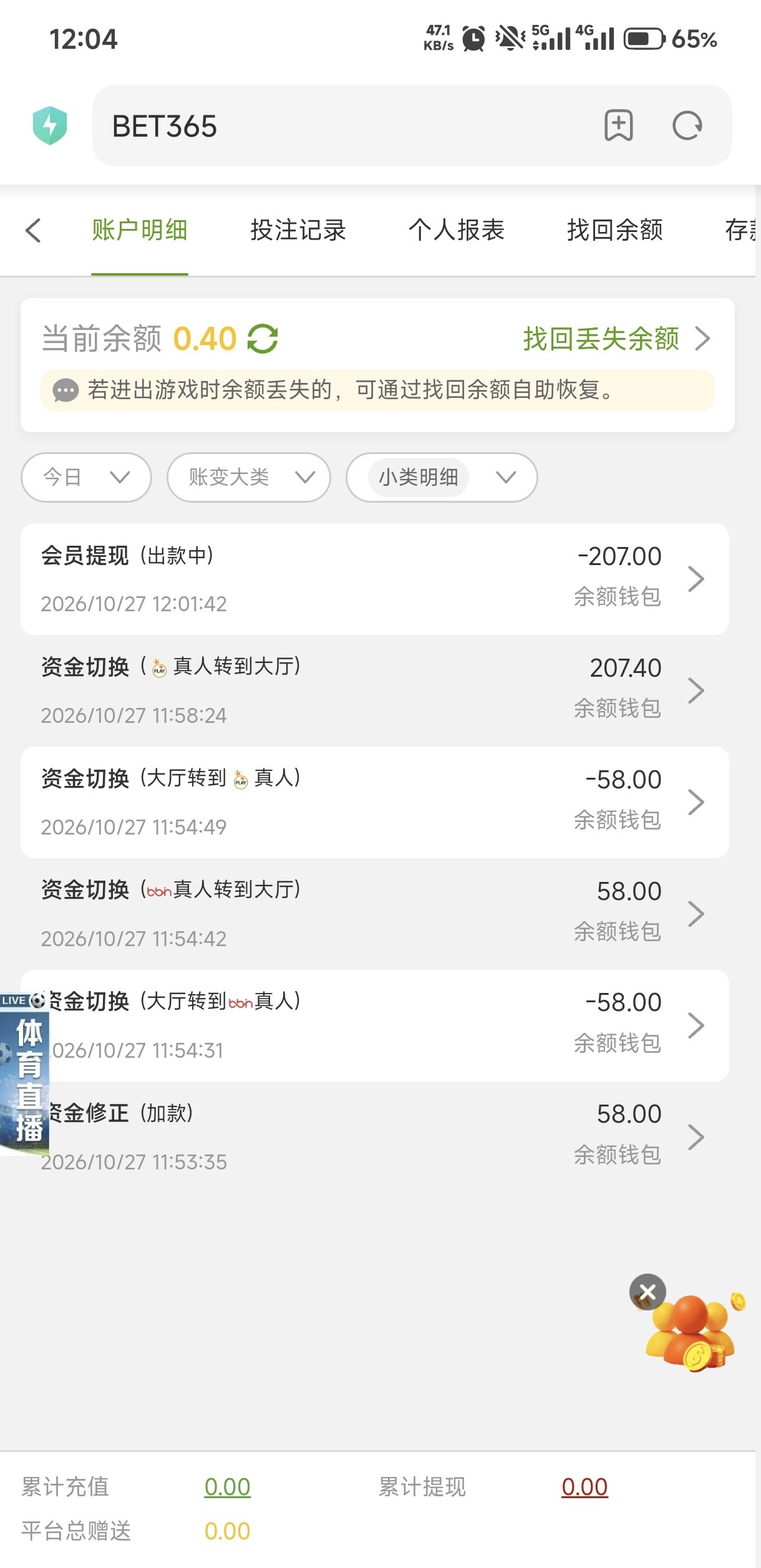Expand the 今日 date dropdown
The width and height of the screenshot is (761, 1568).
coord(86,477)
